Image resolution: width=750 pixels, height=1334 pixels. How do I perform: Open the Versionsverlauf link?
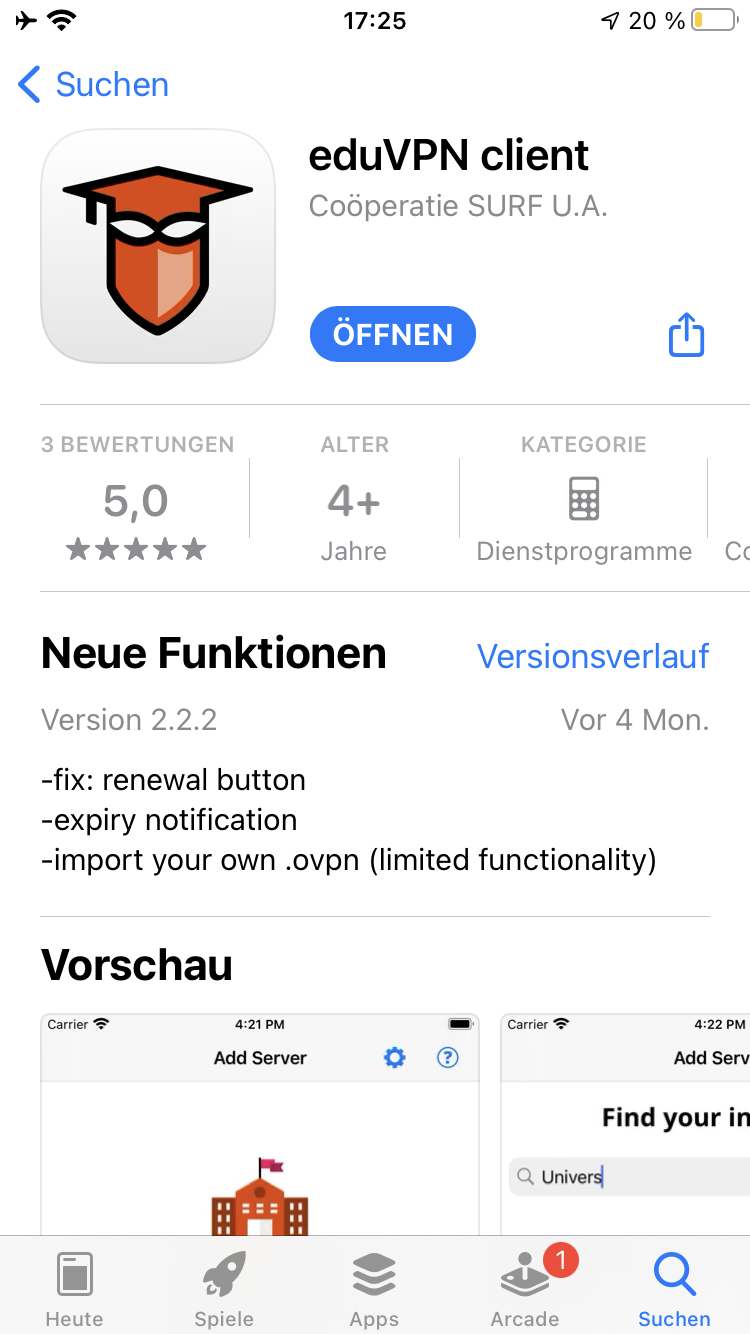coord(593,656)
